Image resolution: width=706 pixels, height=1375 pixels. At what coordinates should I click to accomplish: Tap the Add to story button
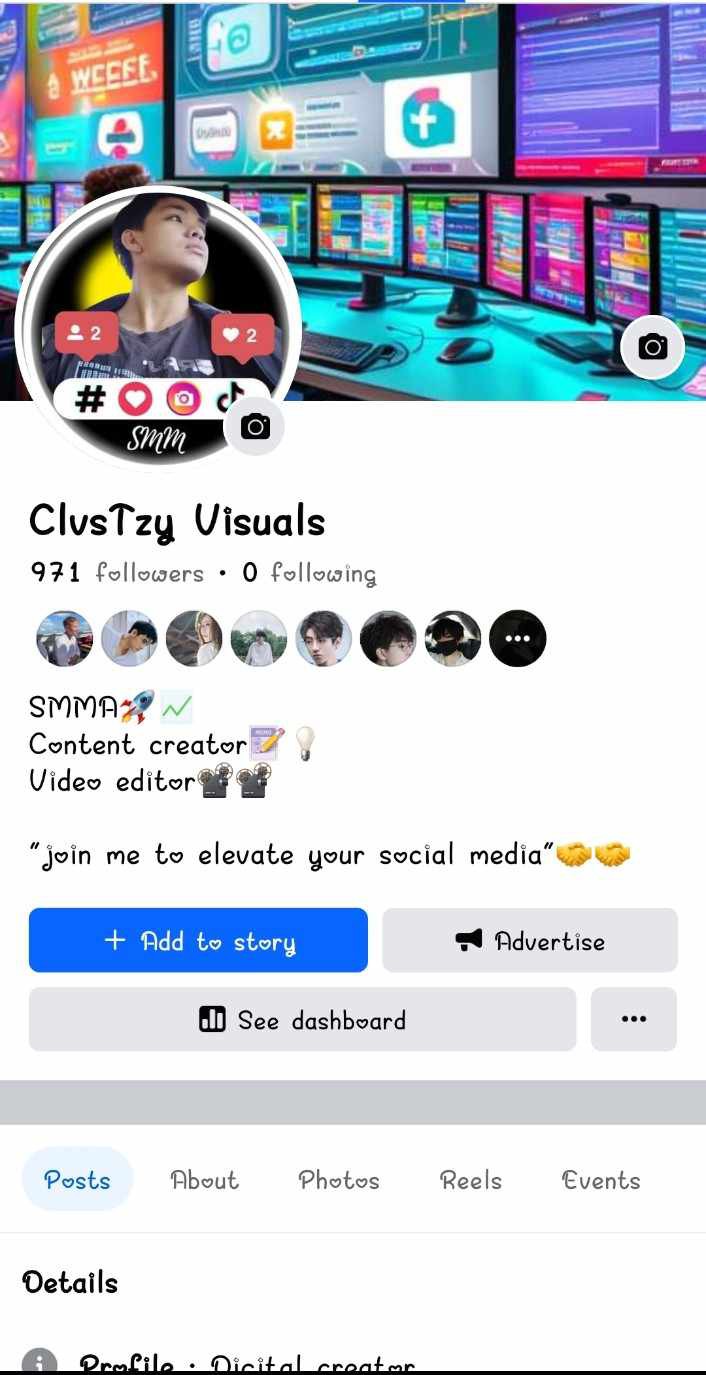(x=198, y=941)
